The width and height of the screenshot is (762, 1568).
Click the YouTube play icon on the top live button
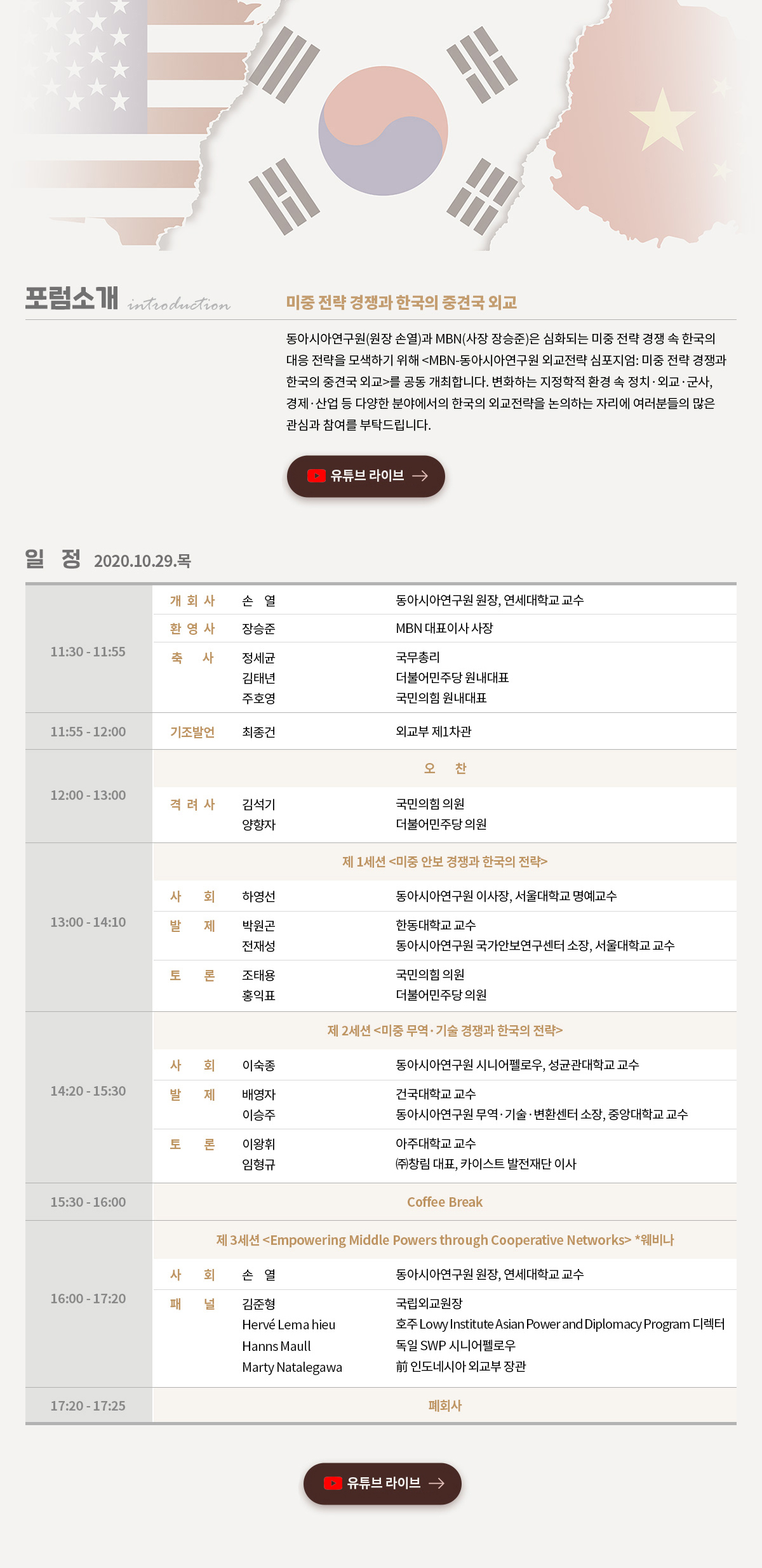click(316, 477)
